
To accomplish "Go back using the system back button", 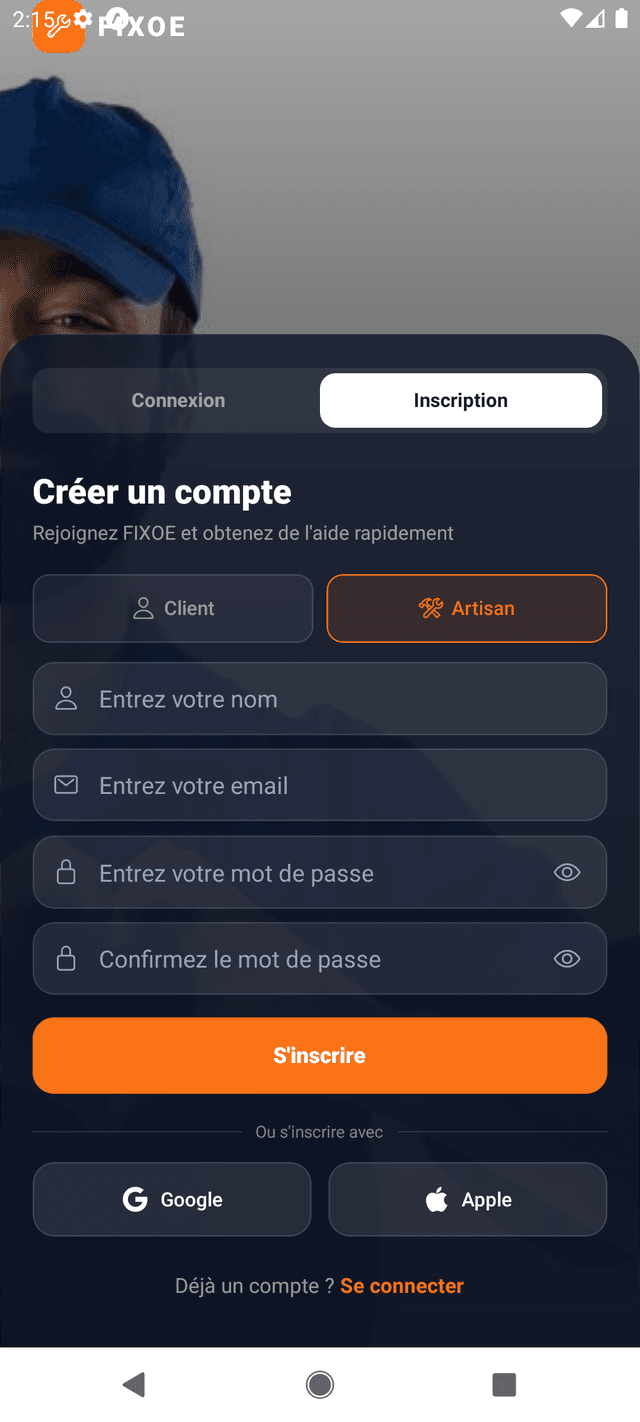I will point(133,1384).
